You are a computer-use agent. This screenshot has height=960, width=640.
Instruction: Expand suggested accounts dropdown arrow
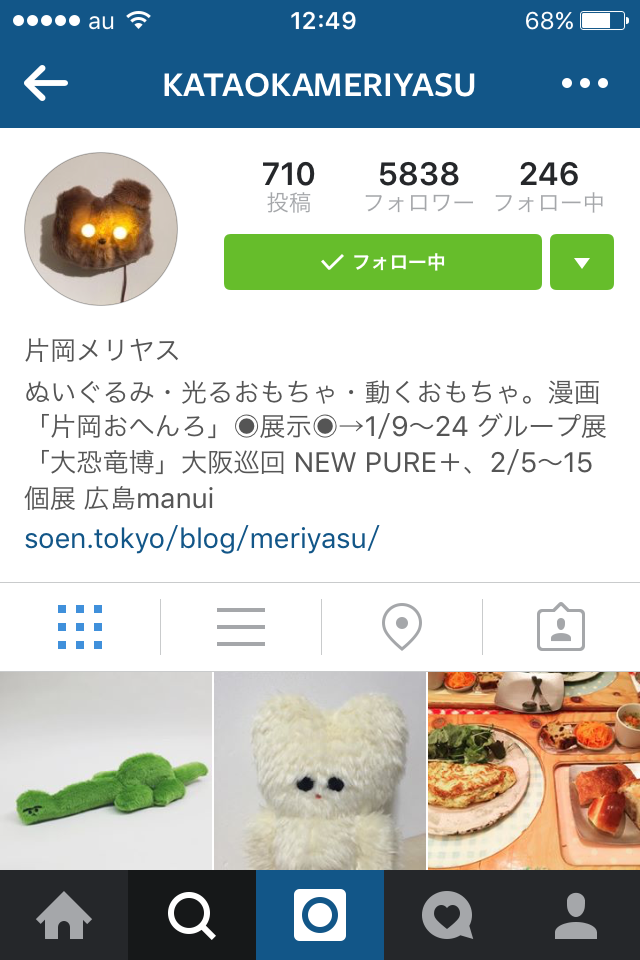click(582, 262)
